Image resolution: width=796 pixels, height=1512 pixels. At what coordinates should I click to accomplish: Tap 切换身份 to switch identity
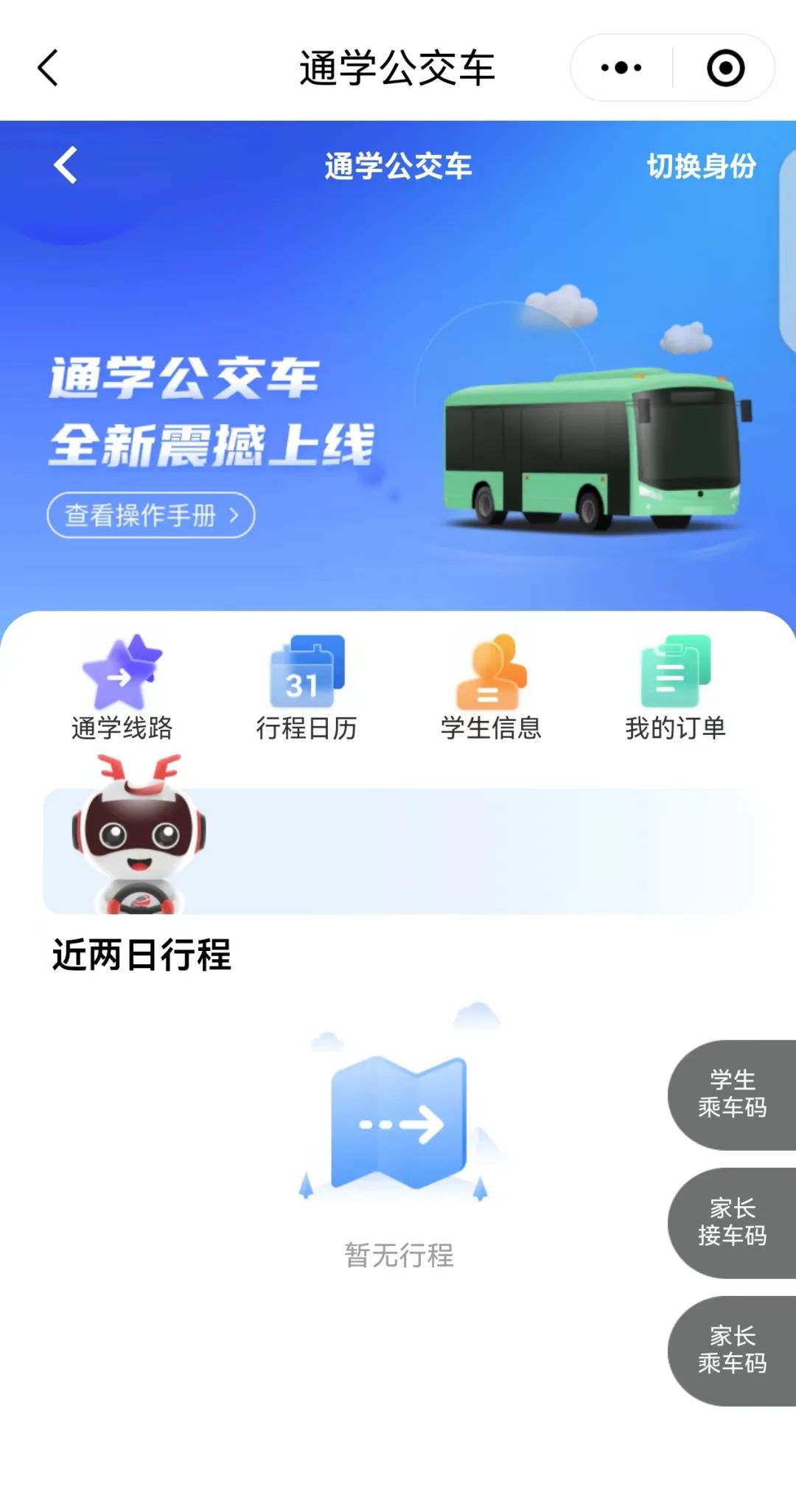pos(701,167)
